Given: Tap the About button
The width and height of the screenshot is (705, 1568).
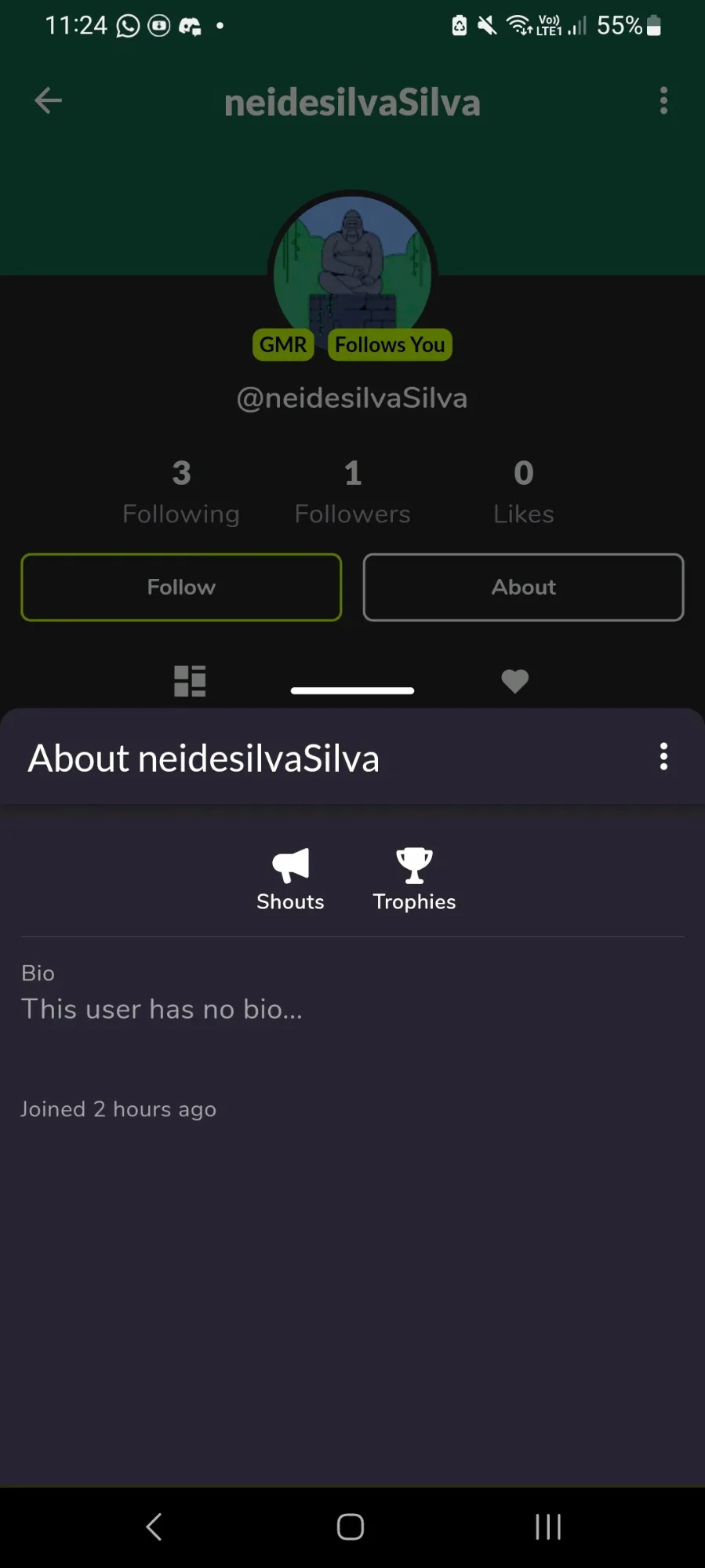Looking at the screenshot, I should pos(523,588).
